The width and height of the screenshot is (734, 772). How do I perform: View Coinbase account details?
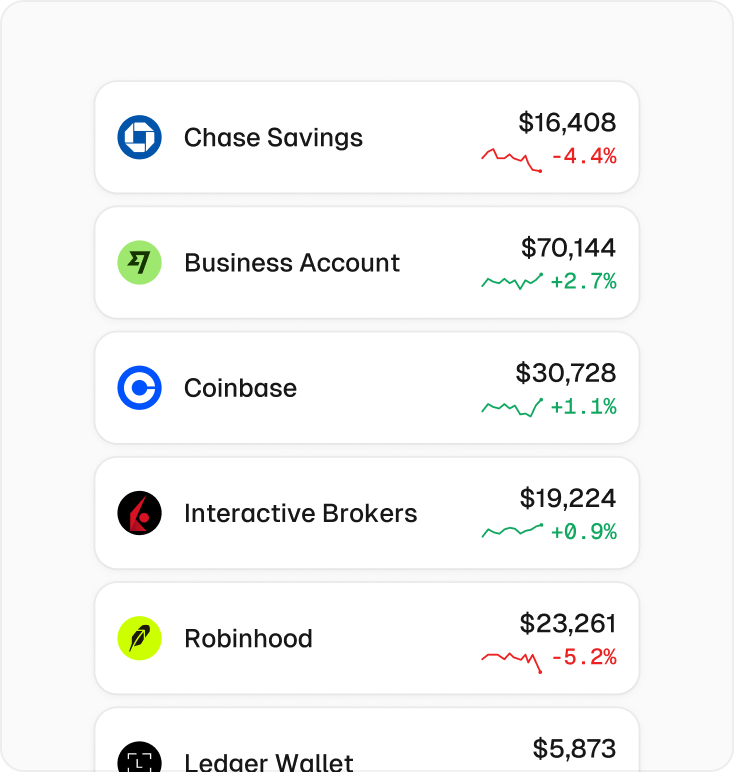(x=366, y=388)
